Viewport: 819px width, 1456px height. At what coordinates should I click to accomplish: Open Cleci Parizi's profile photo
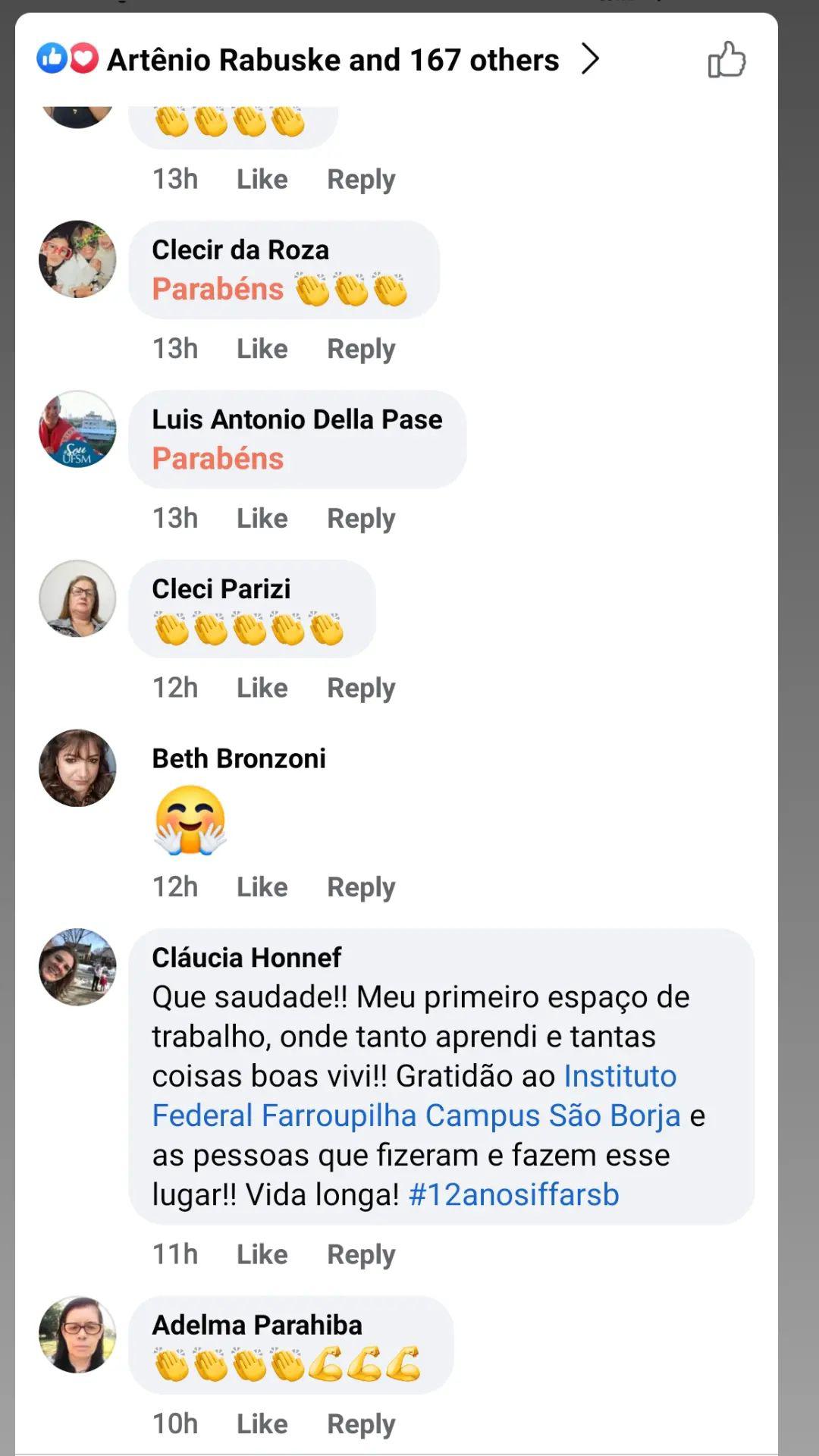[77, 598]
